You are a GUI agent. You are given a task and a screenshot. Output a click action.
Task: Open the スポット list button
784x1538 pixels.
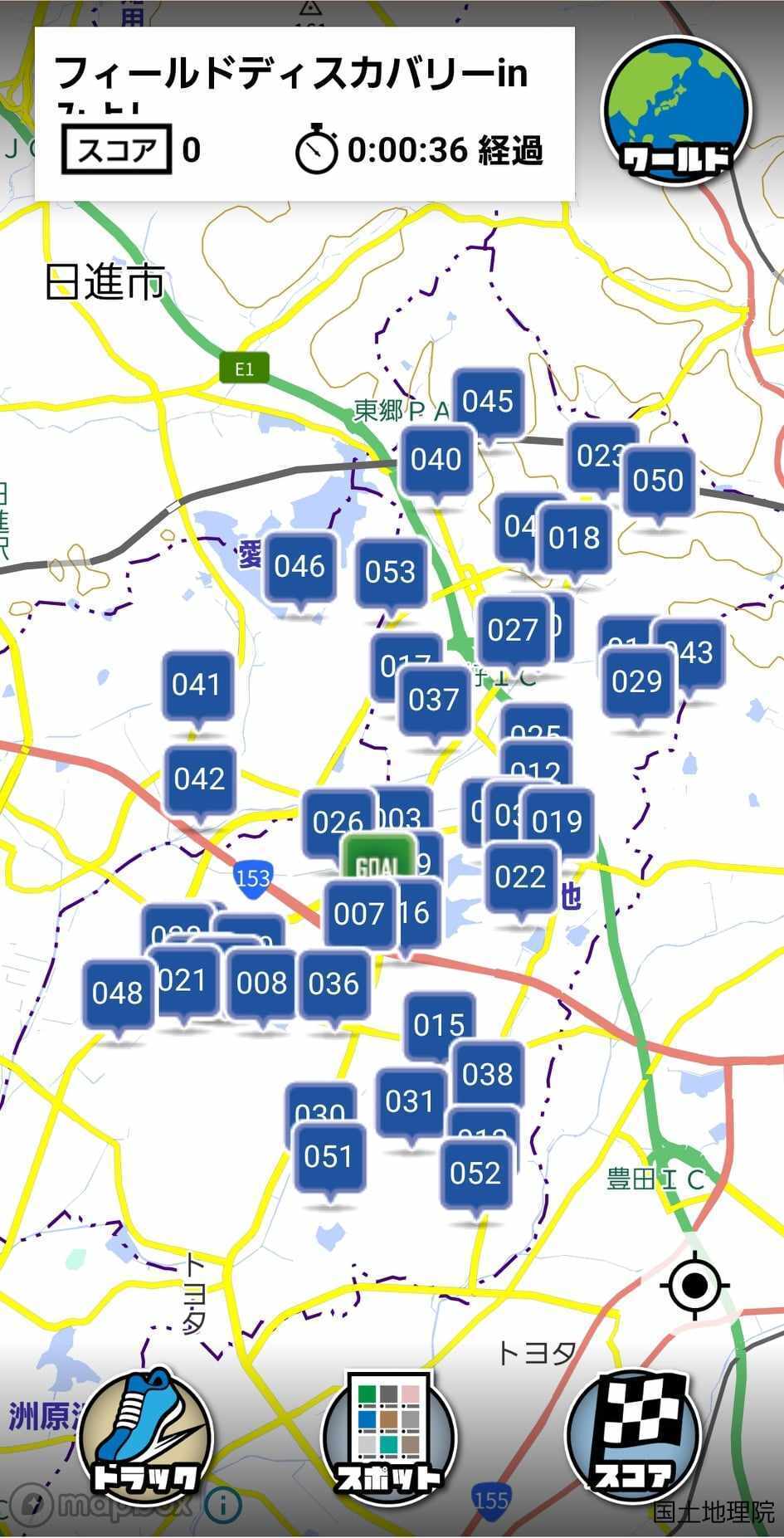pyautogui.click(x=388, y=1435)
